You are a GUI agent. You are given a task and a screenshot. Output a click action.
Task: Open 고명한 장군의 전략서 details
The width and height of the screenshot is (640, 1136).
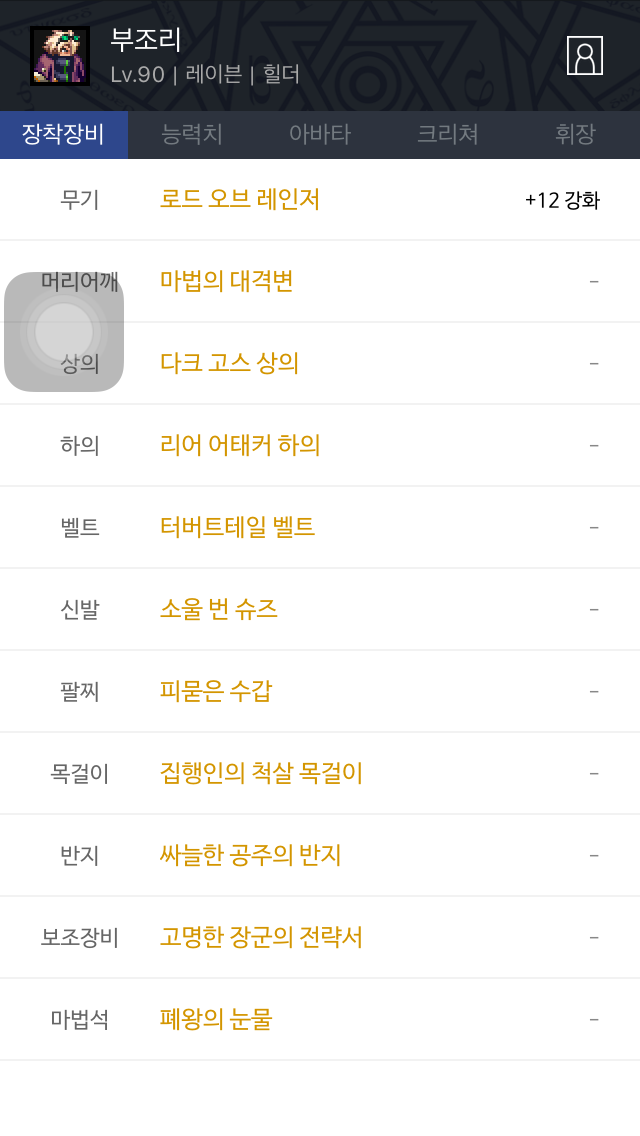pyautogui.click(x=261, y=937)
